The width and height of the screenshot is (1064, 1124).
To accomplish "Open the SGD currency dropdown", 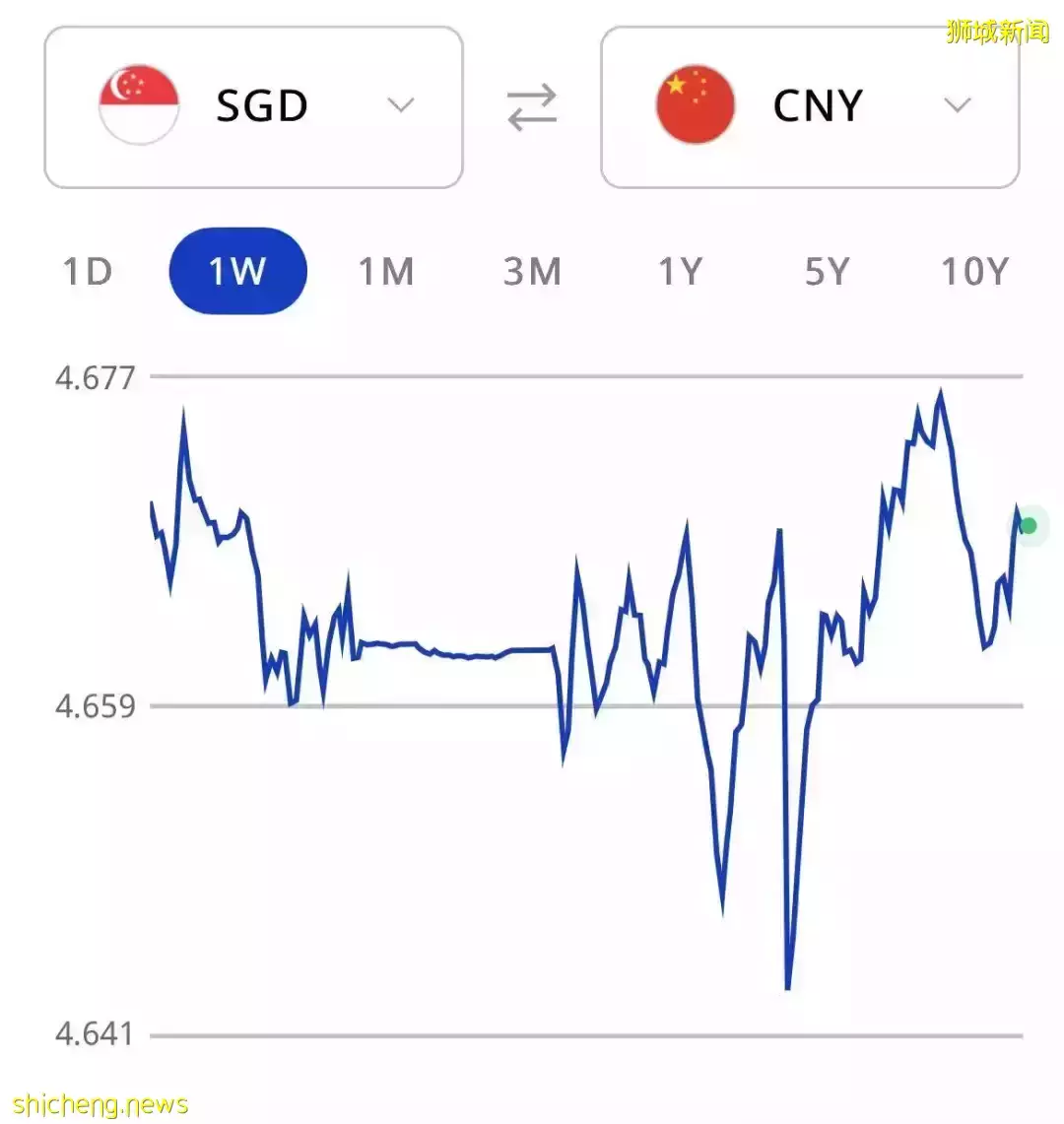I will coord(253,106).
